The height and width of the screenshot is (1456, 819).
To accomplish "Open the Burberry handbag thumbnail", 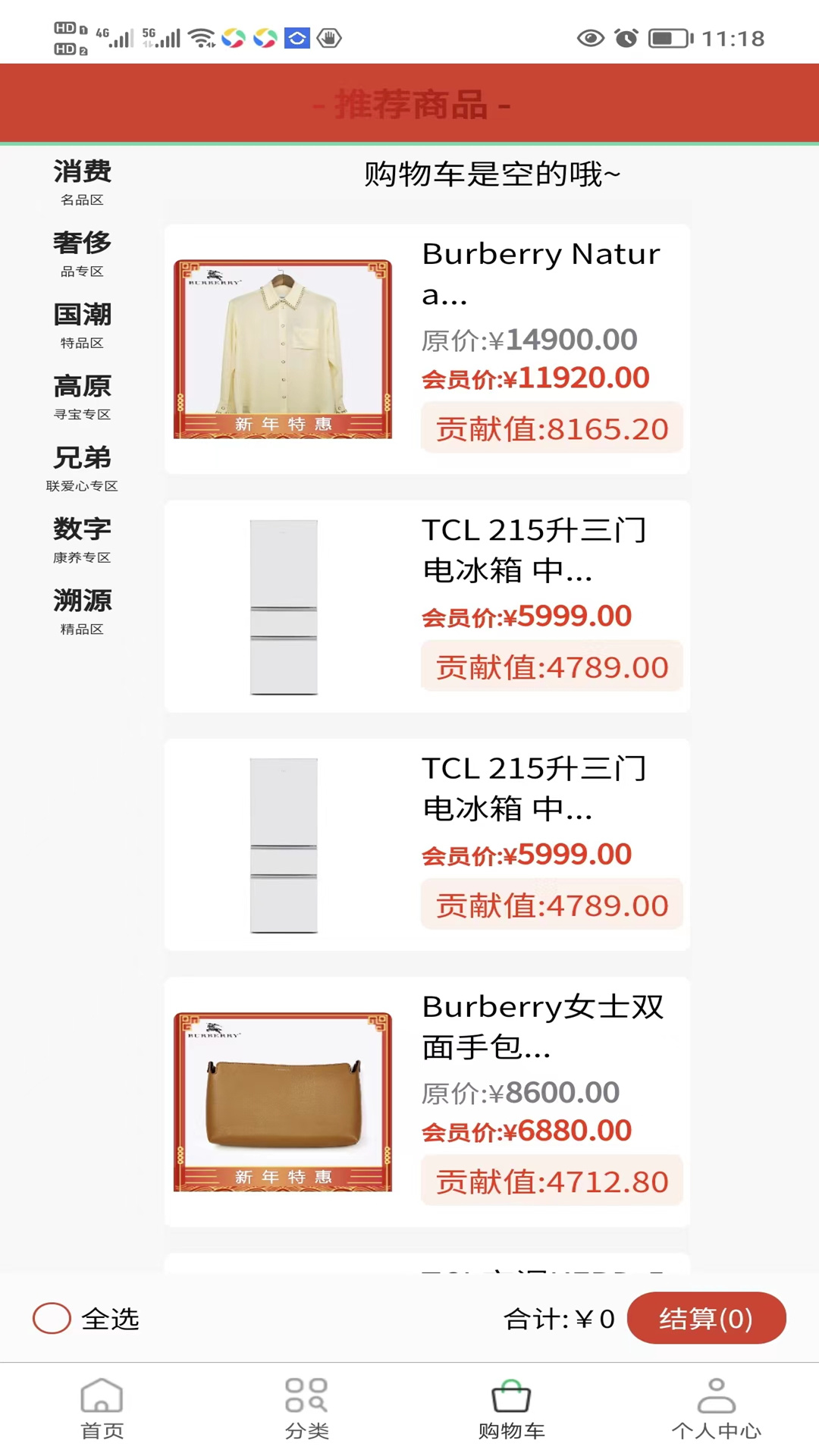I will [x=282, y=1100].
